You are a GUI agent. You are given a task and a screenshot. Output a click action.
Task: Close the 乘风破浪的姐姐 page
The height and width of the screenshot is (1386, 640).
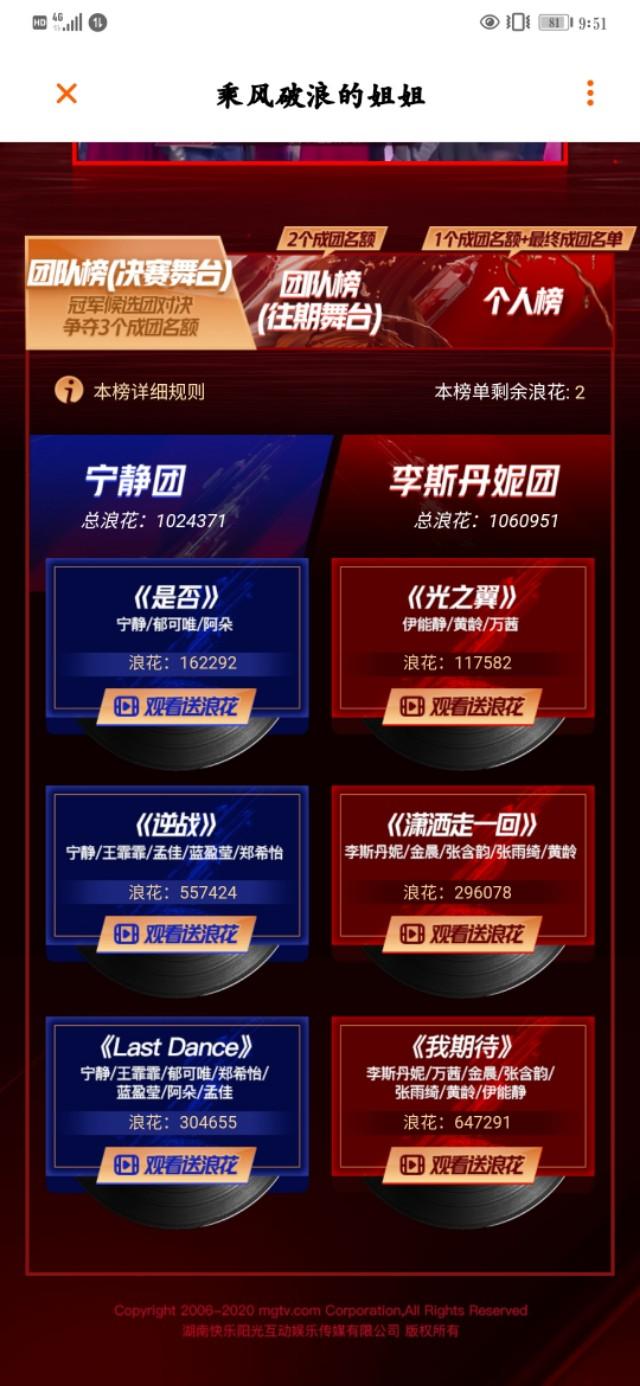tap(66, 94)
